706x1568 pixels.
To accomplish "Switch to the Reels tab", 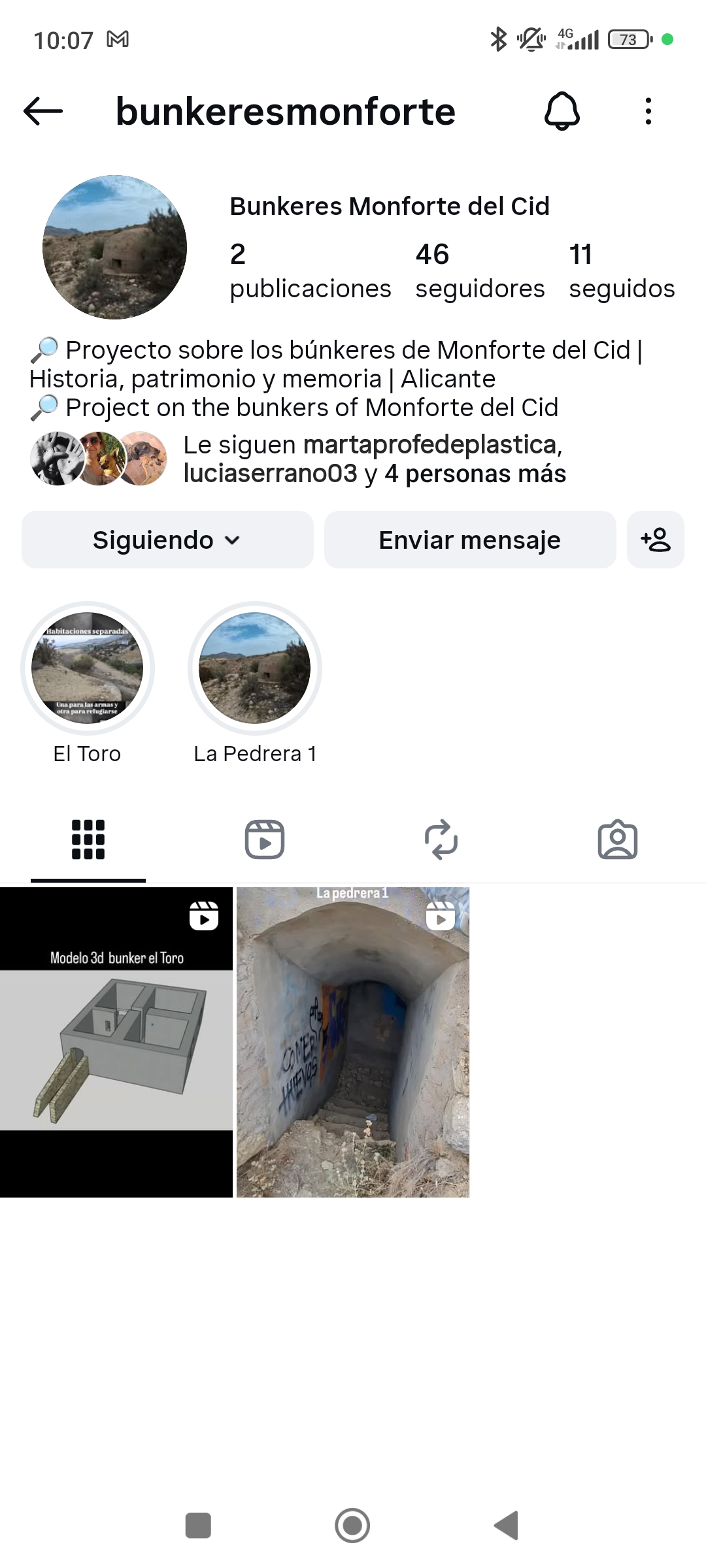I will tap(265, 840).
